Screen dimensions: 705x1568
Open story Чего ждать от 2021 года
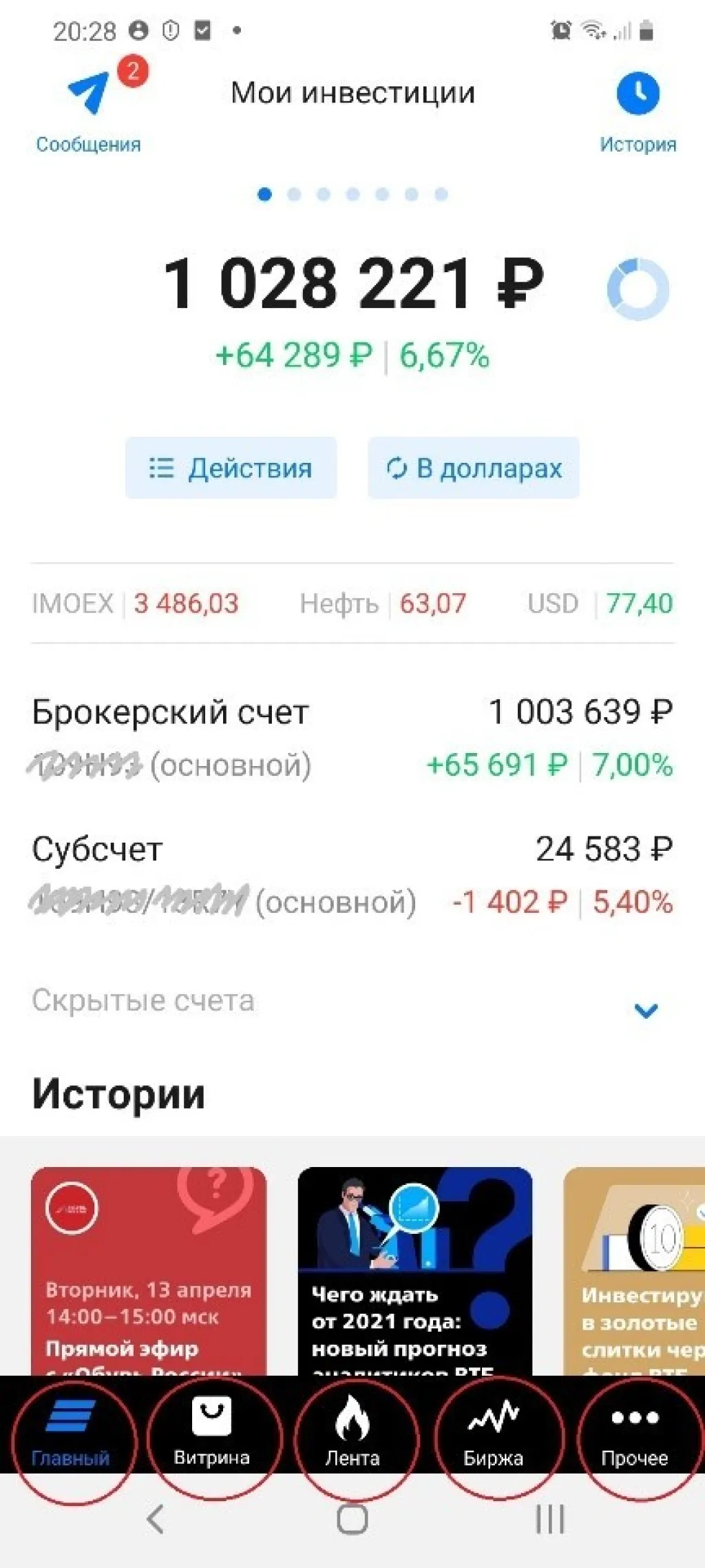point(414,1271)
